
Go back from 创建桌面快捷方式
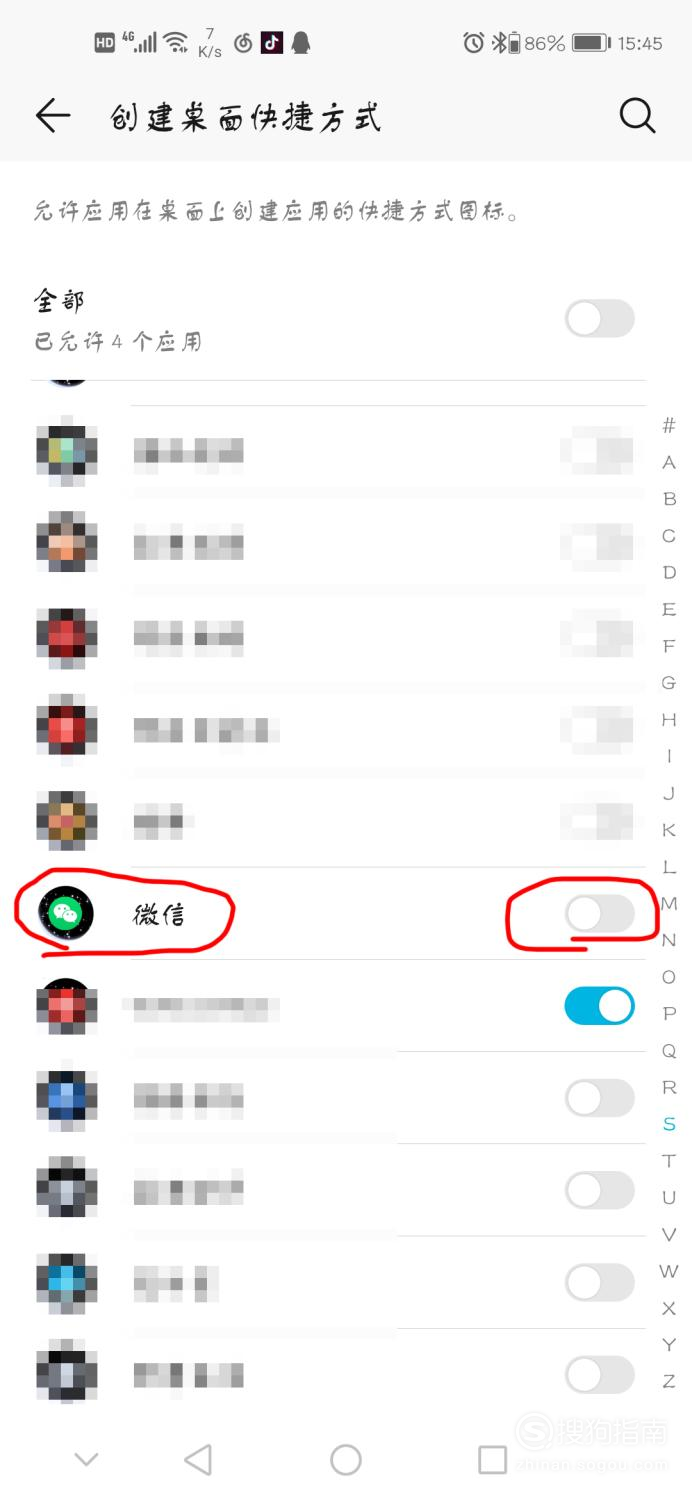(x=53, y=117)
